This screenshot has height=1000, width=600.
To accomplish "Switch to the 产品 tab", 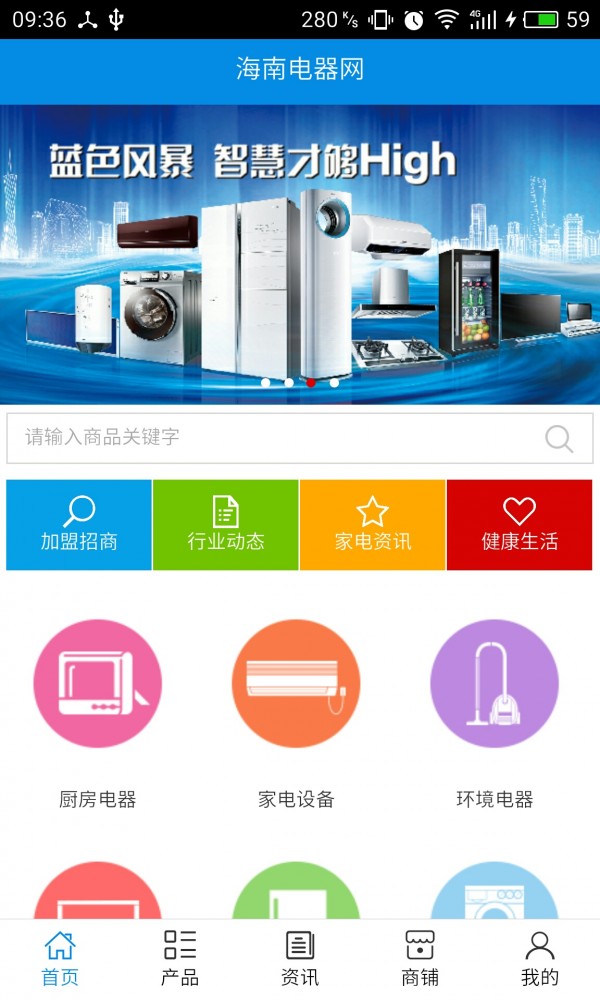I will [x=180, y=958].
